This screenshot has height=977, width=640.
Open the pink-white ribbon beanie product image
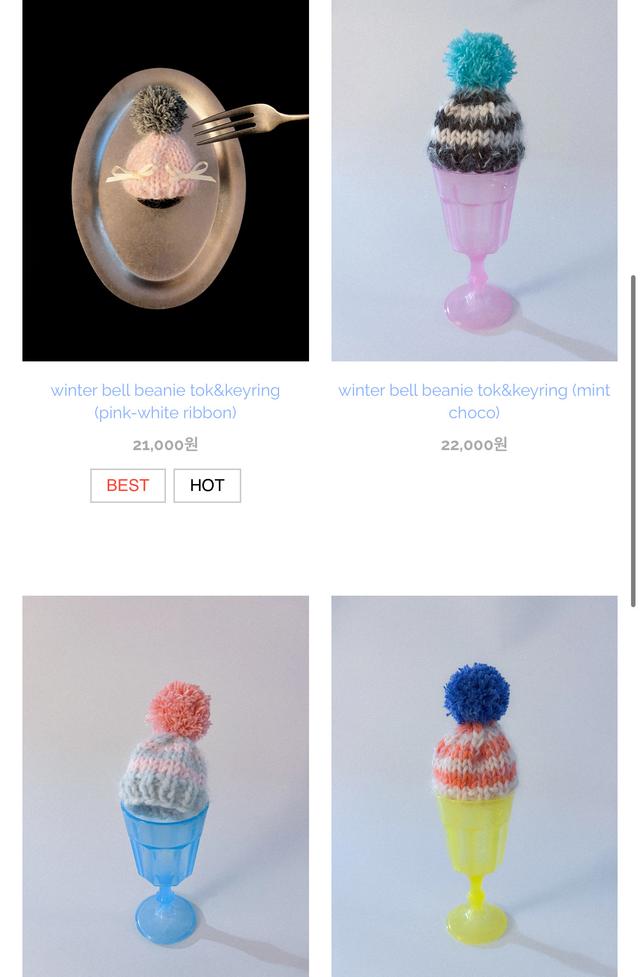tap(165, 180)
